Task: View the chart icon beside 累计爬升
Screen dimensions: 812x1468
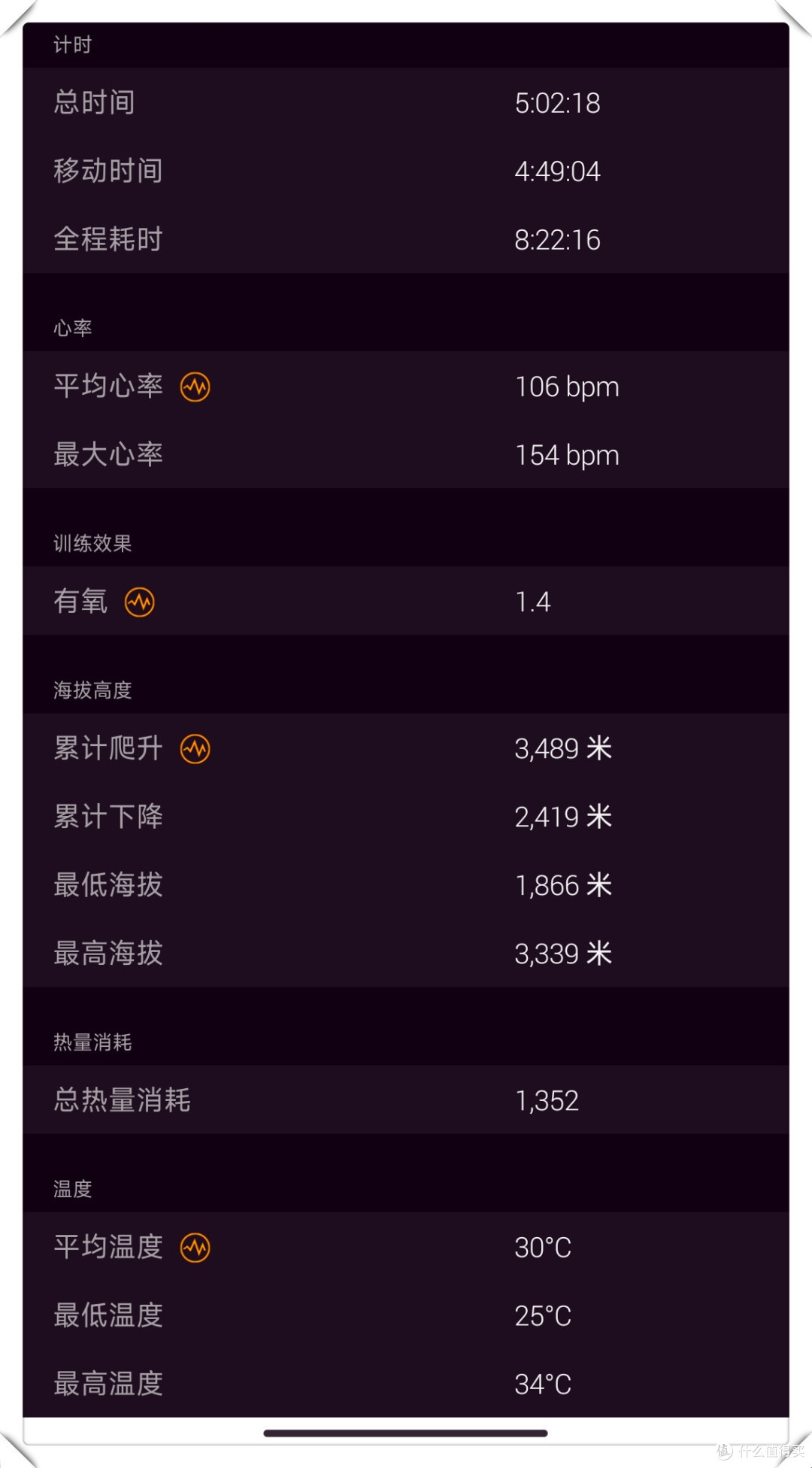Action: (195, 748)
